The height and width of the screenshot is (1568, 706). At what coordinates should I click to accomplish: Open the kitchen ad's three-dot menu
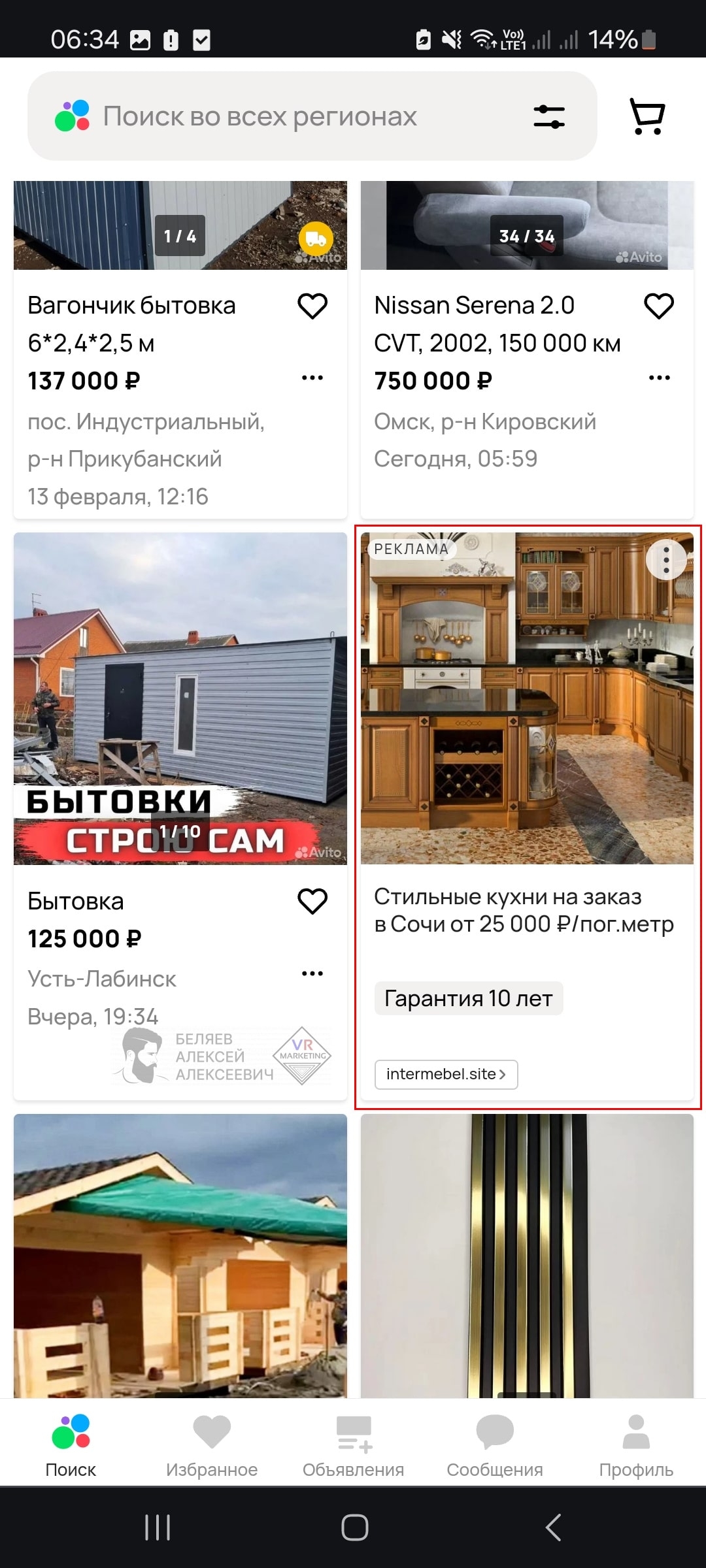(x=666, y=560)
